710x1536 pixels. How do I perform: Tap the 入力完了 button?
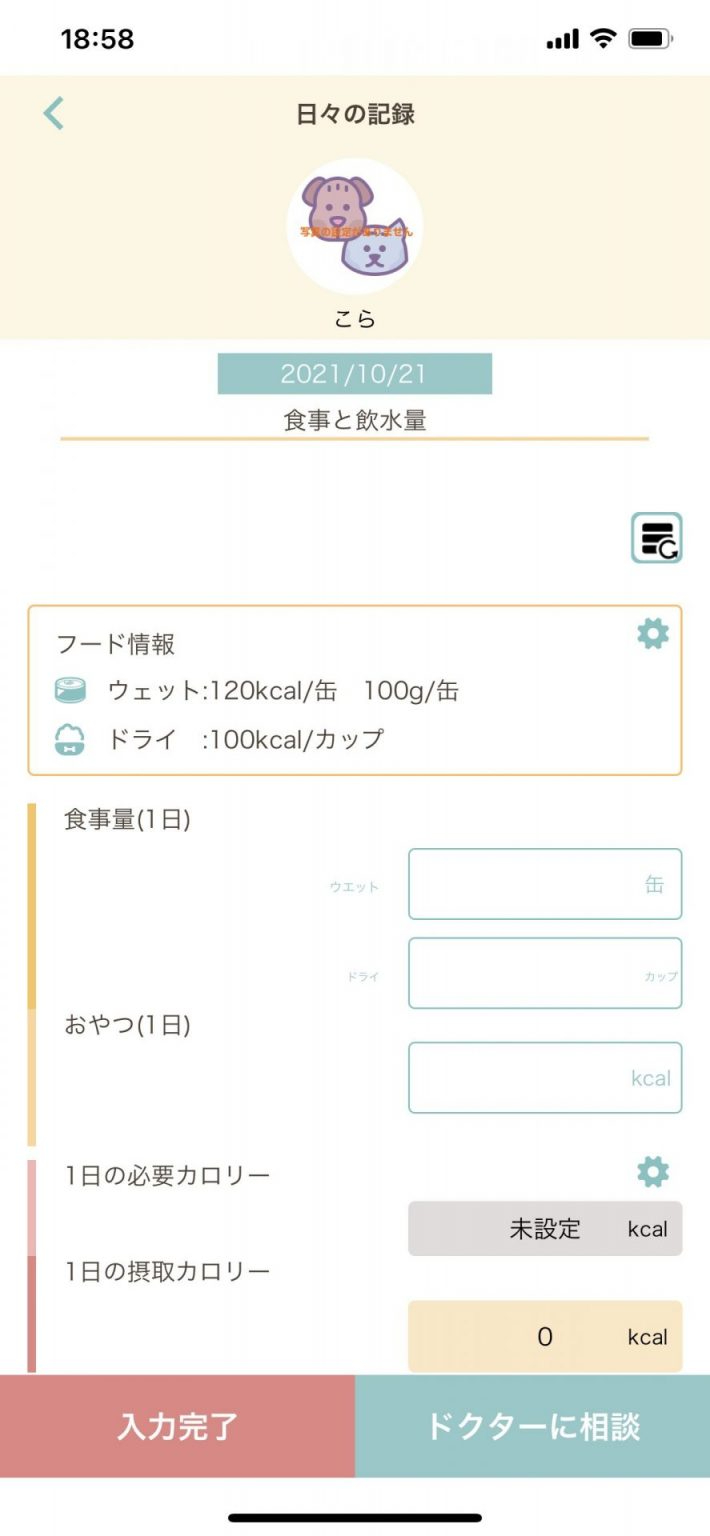click(177, 1426)
